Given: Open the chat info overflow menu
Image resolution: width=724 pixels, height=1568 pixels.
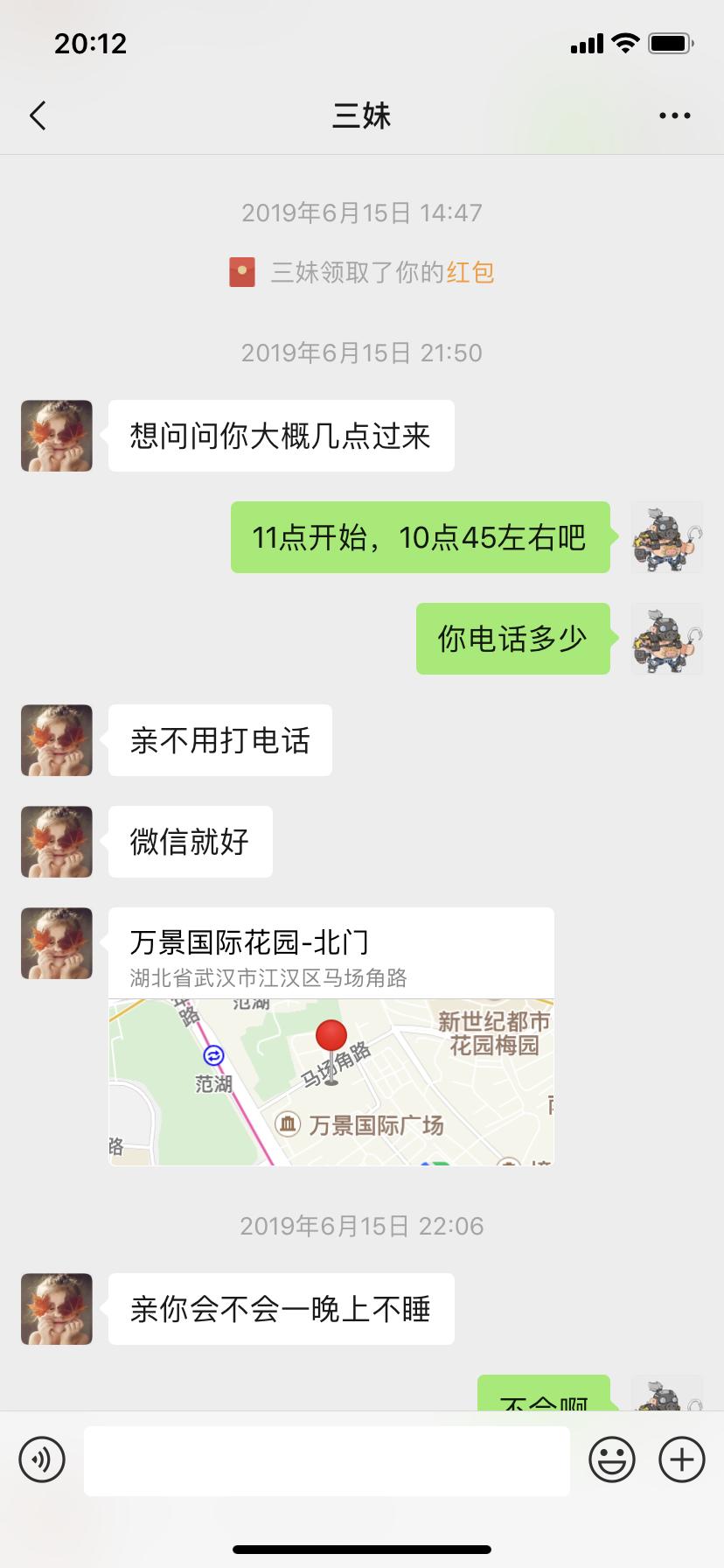Looking at the screenshot, I should [674, 115].
